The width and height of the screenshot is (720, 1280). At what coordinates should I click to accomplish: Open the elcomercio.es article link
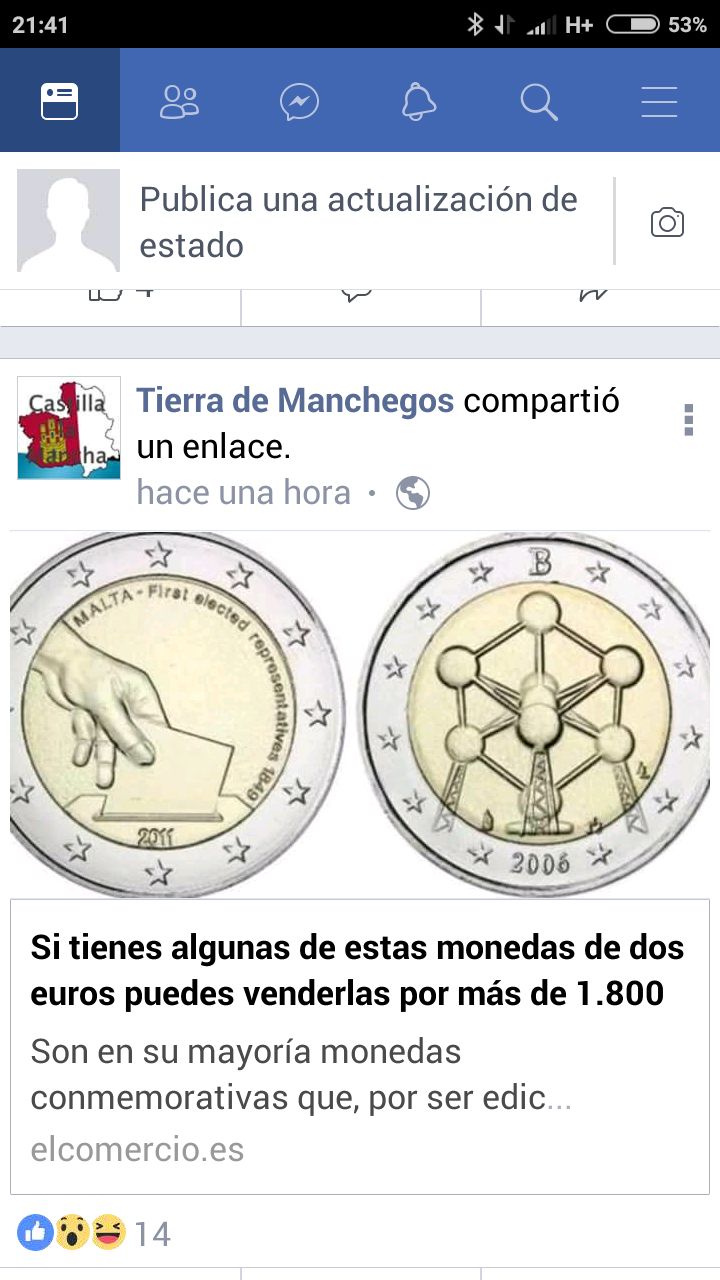tap(360, 1045)
